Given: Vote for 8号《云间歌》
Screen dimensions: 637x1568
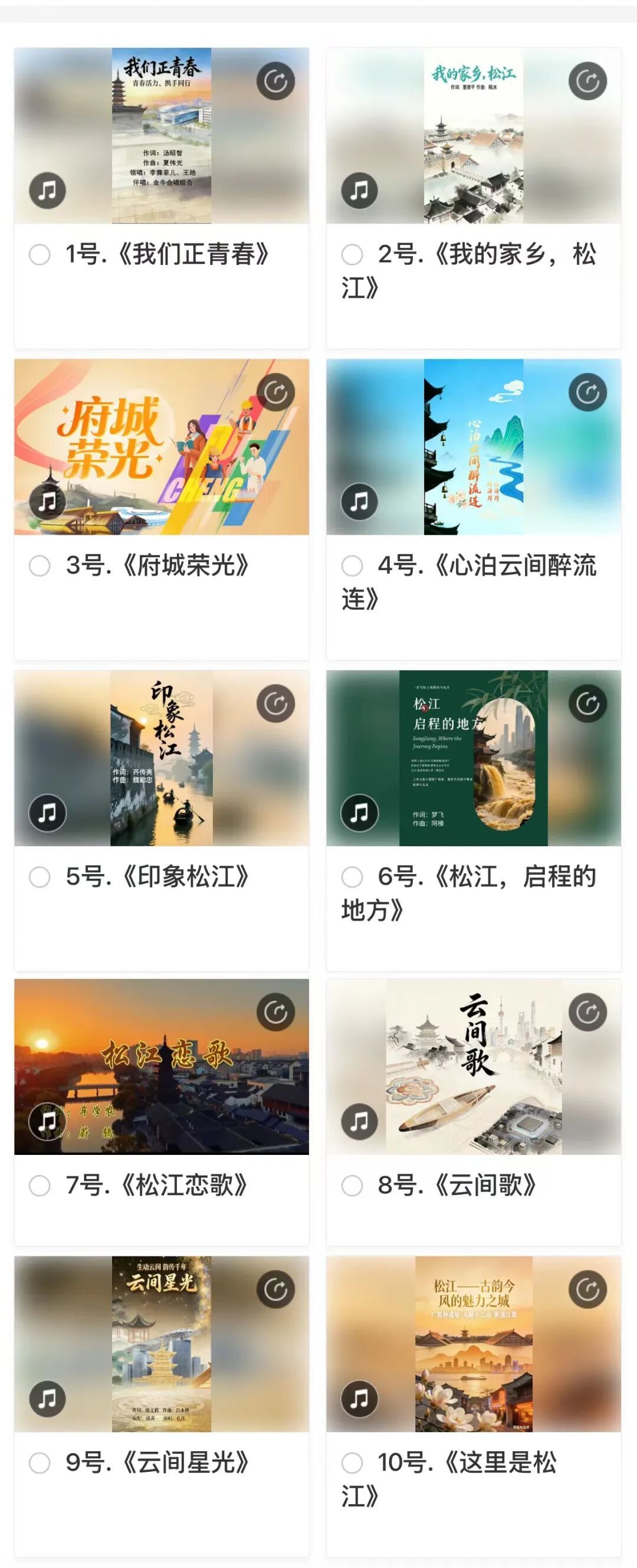Looking at the screenshot, I should [352, 1185].
